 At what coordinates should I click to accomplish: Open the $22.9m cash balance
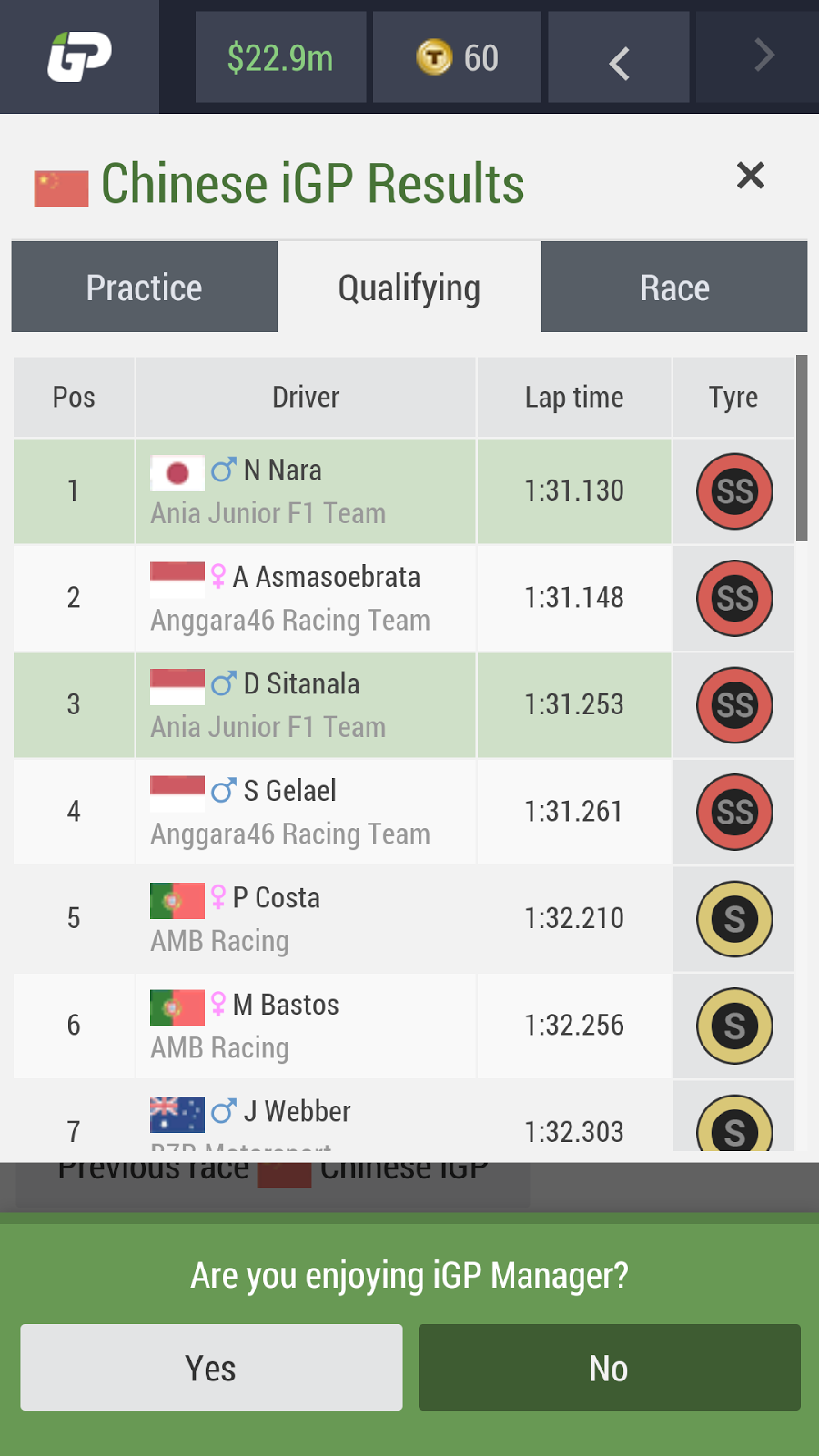[x=280, y=58]
